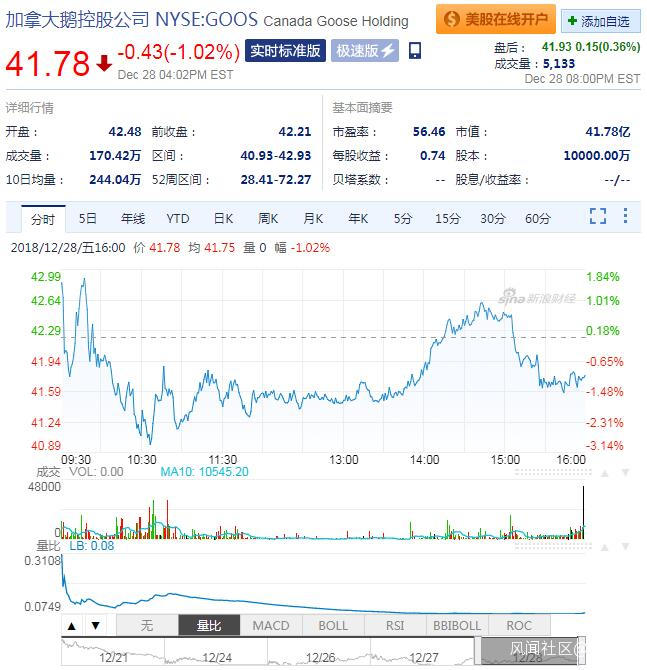Add GOOS to the watchlist
This screenshot has height=670, width=647.
click(x=601, y=20)
